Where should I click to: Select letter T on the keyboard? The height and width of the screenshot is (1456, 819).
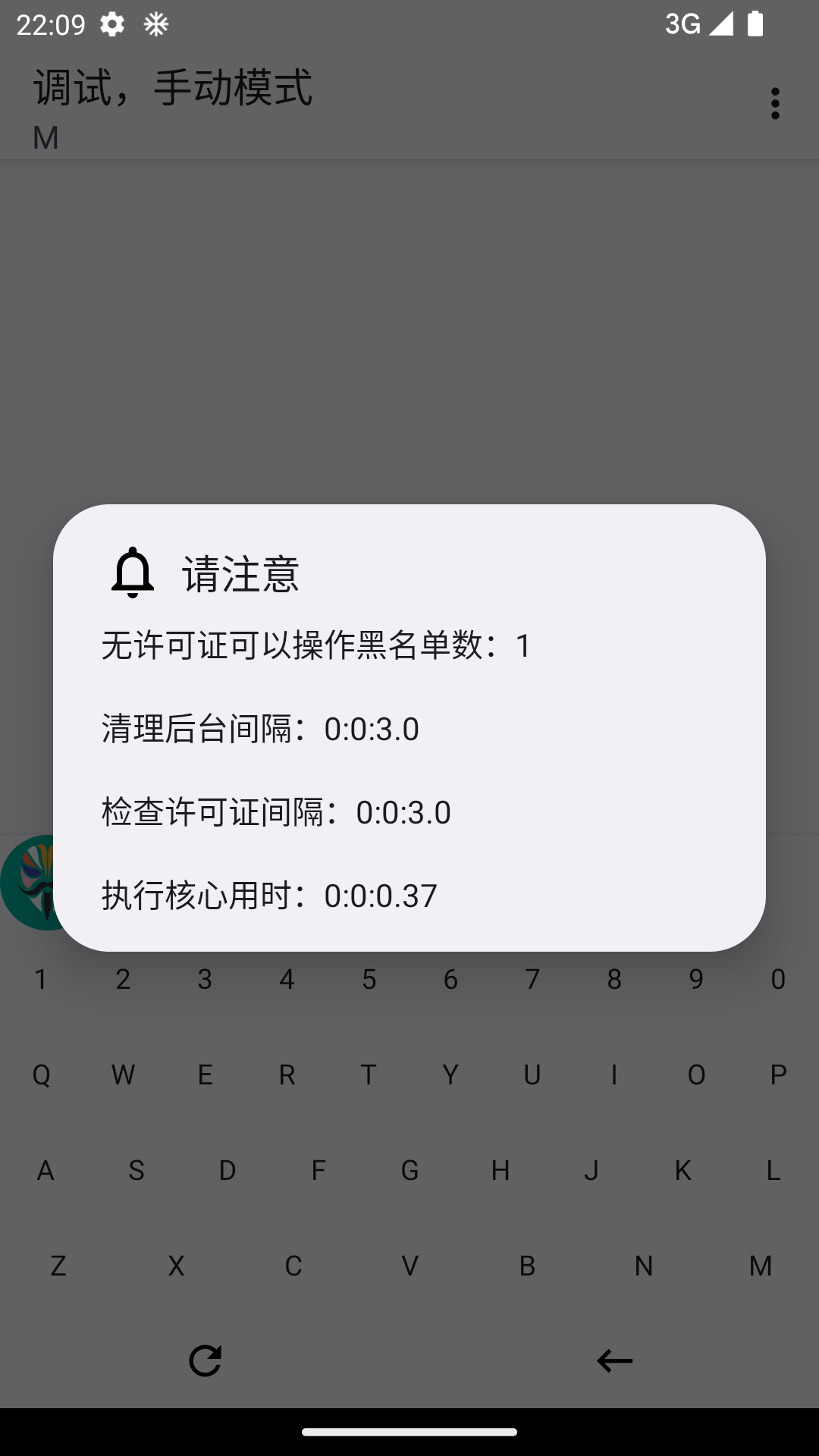click(369, 1074)
